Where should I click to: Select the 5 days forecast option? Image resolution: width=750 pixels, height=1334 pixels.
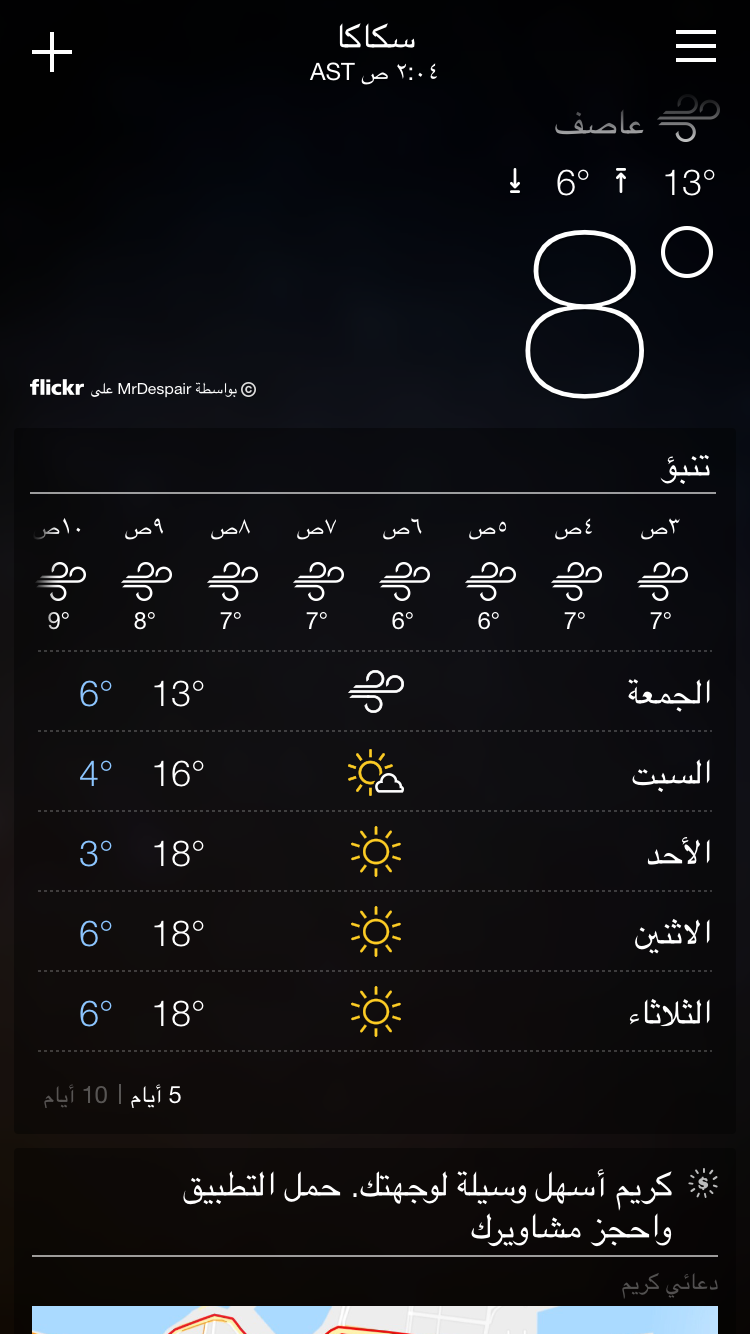click(x=155, y=1095)
